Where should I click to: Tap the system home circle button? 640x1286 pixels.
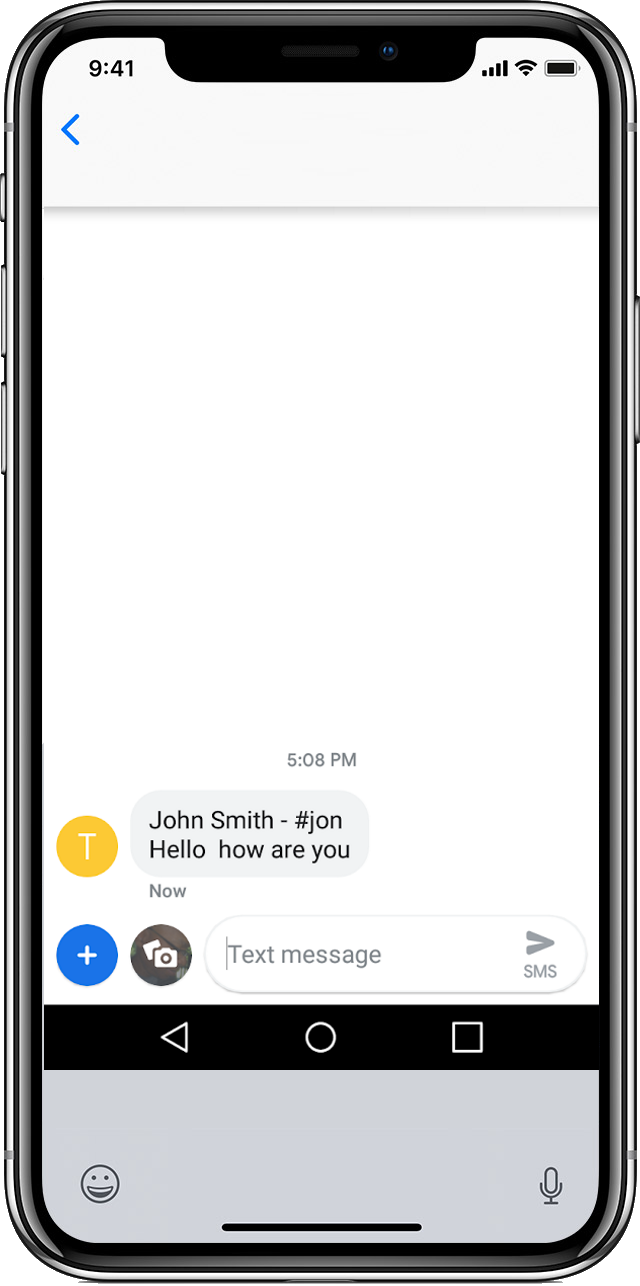(x=320, y=1038)
